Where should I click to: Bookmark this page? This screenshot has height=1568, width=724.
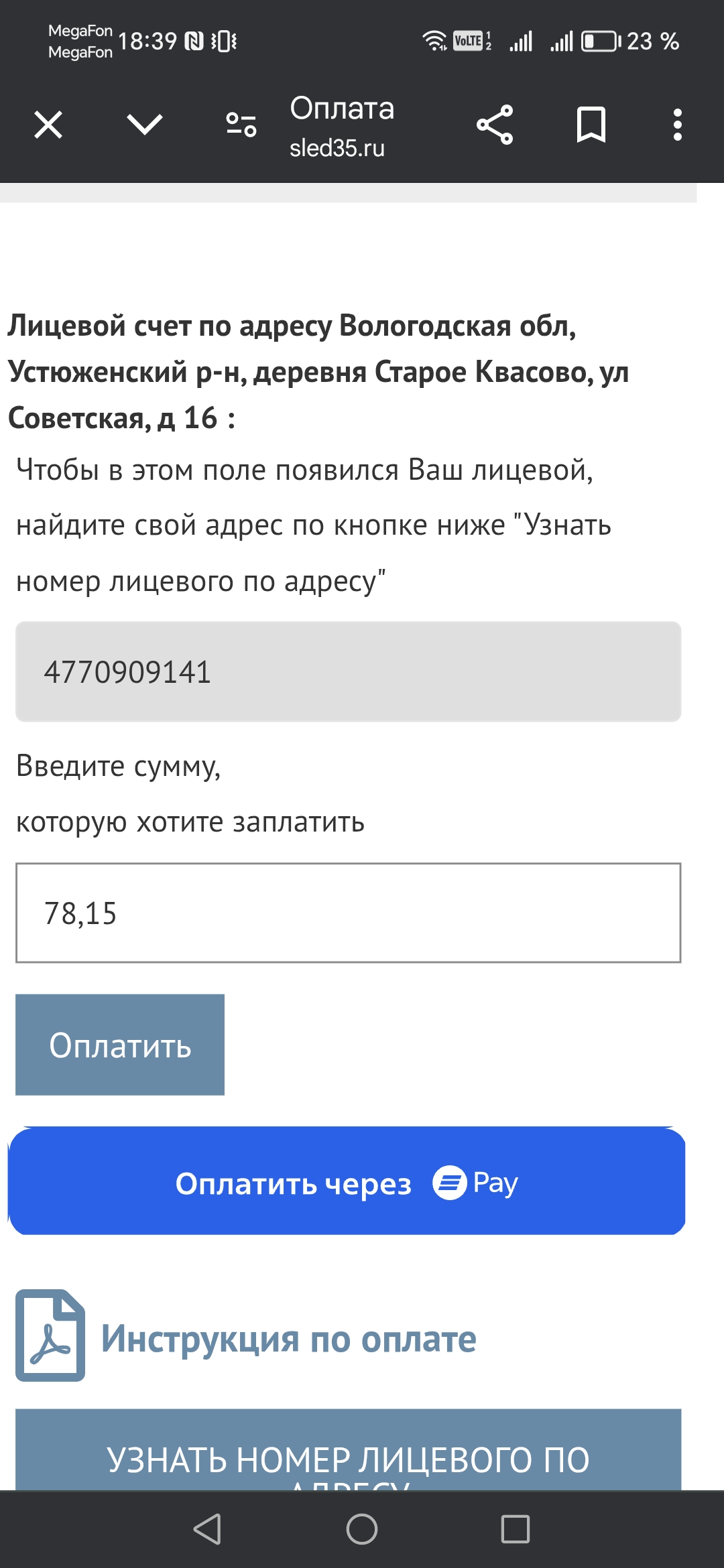(591, 125)
